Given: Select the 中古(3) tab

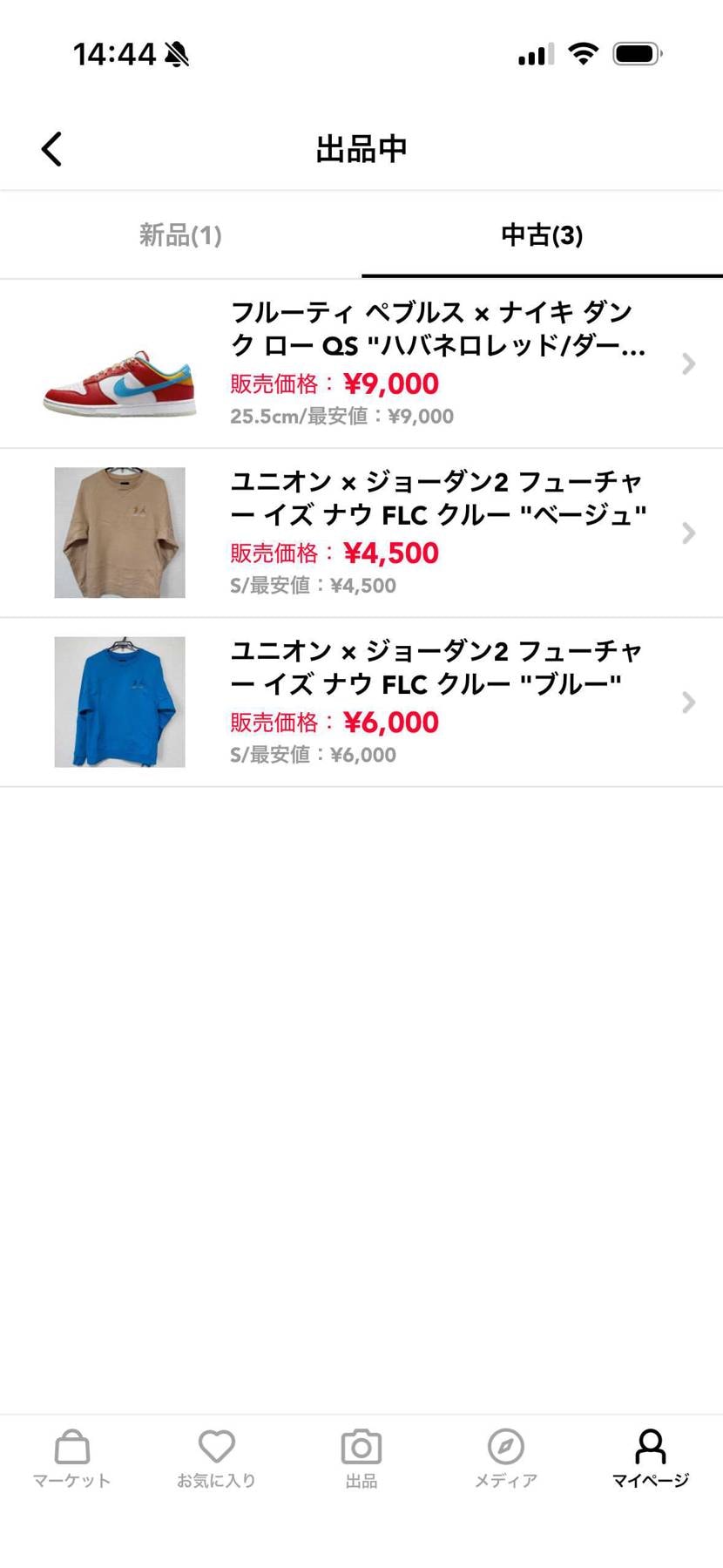Looking at the screenshot, I should (x=542, y=235).
